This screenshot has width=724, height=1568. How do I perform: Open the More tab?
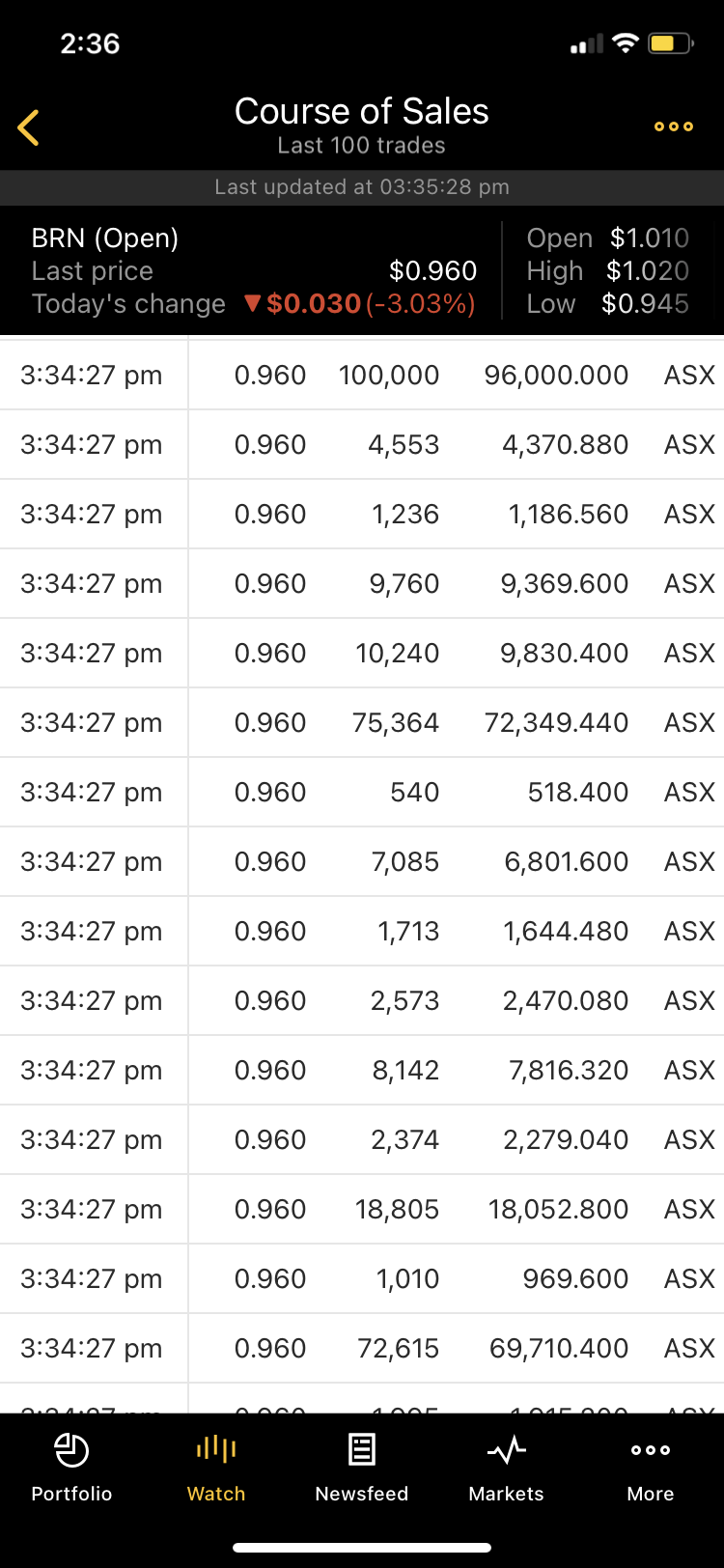[651, 1469]
